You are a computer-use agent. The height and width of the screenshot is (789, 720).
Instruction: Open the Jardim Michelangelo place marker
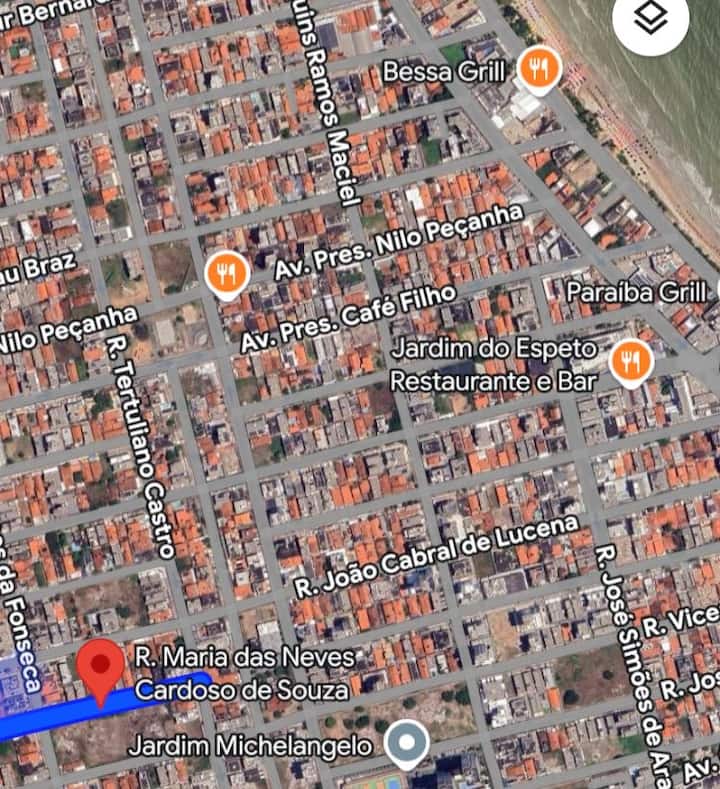pos(407,744)
